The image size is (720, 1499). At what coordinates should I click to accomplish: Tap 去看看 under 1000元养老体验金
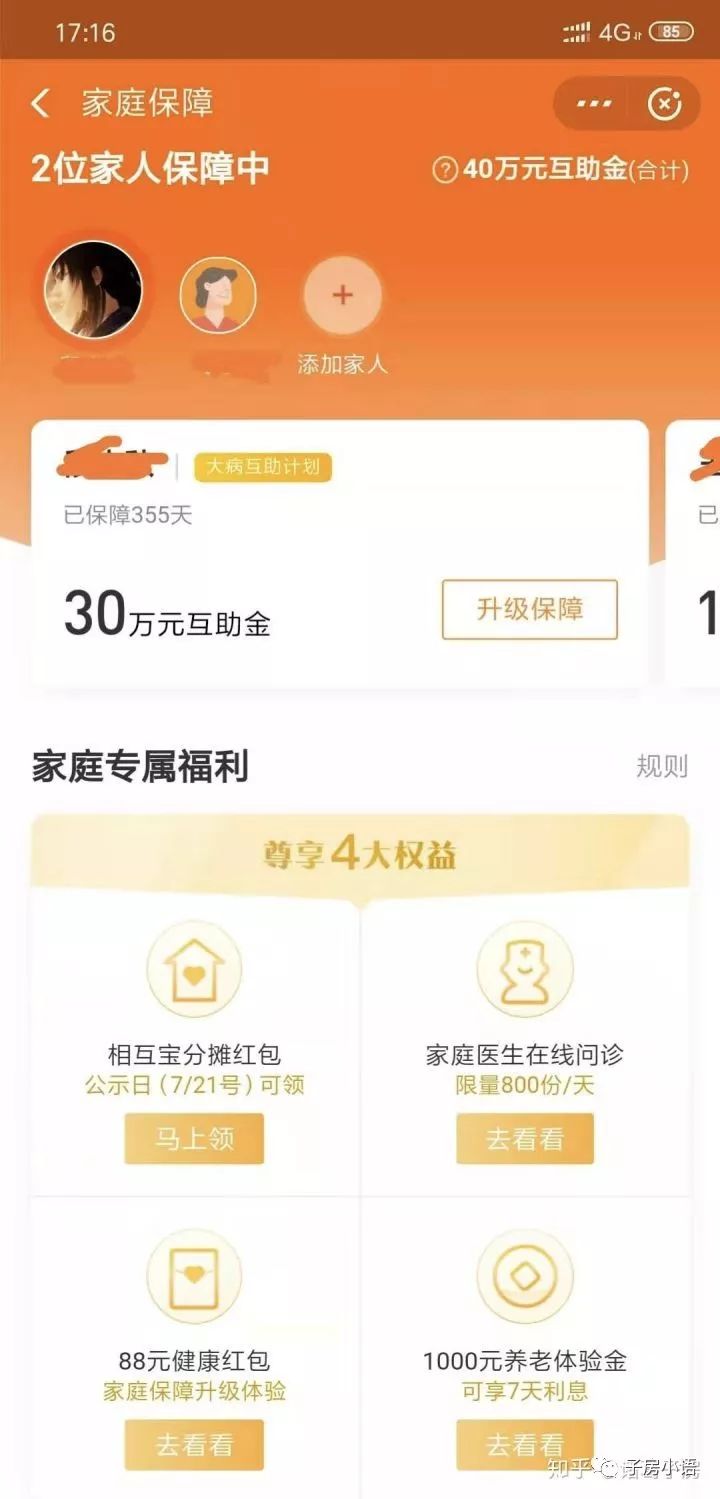[x=525, y=1444]
